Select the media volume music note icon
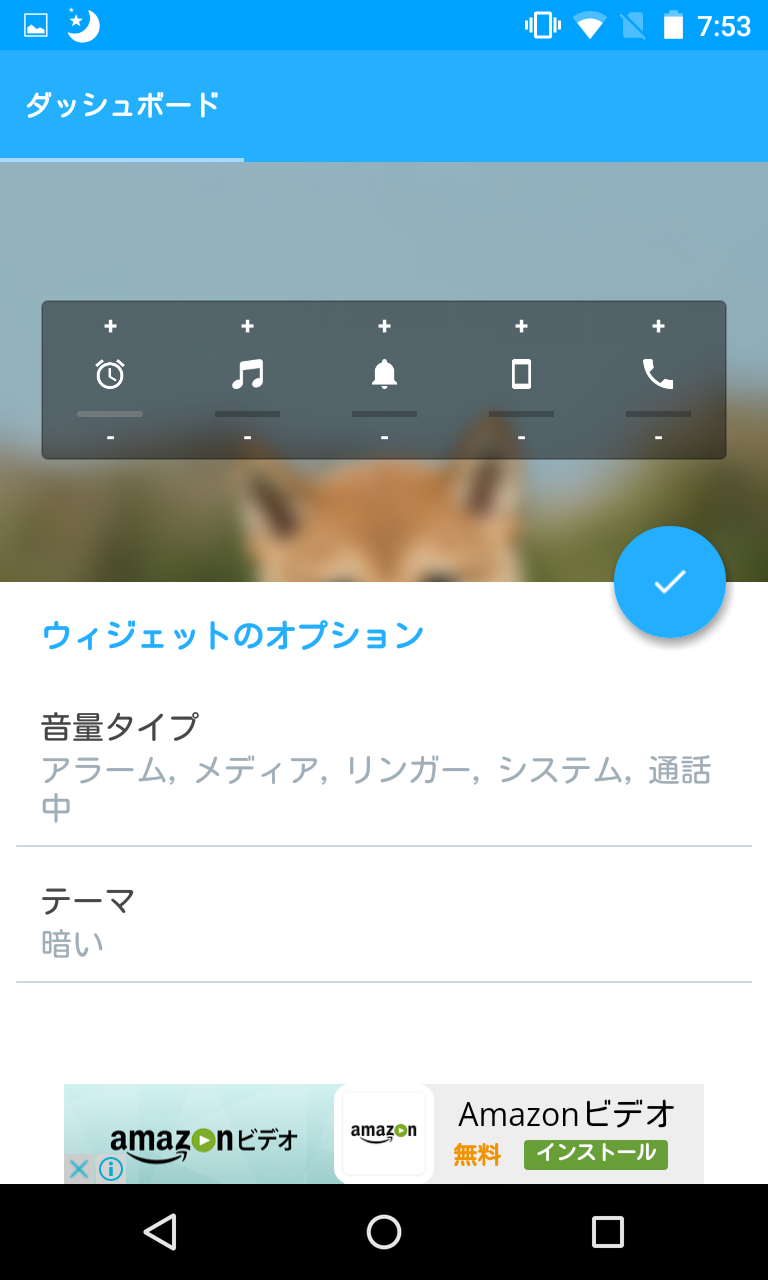This screenshot has width=768, height=1280. (x=247, y=372)
